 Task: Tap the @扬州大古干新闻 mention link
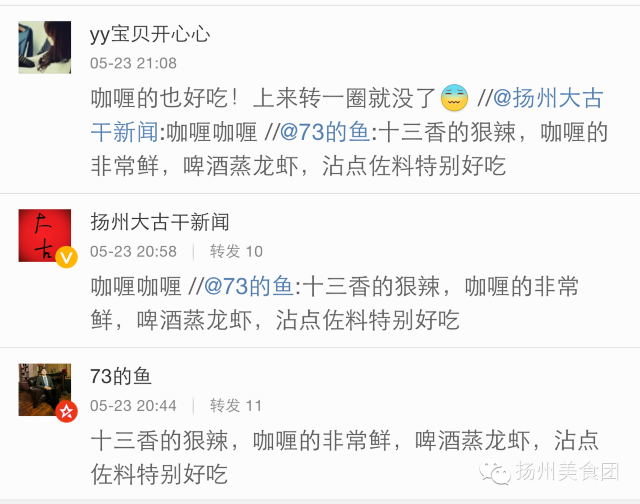click(548, 98)
